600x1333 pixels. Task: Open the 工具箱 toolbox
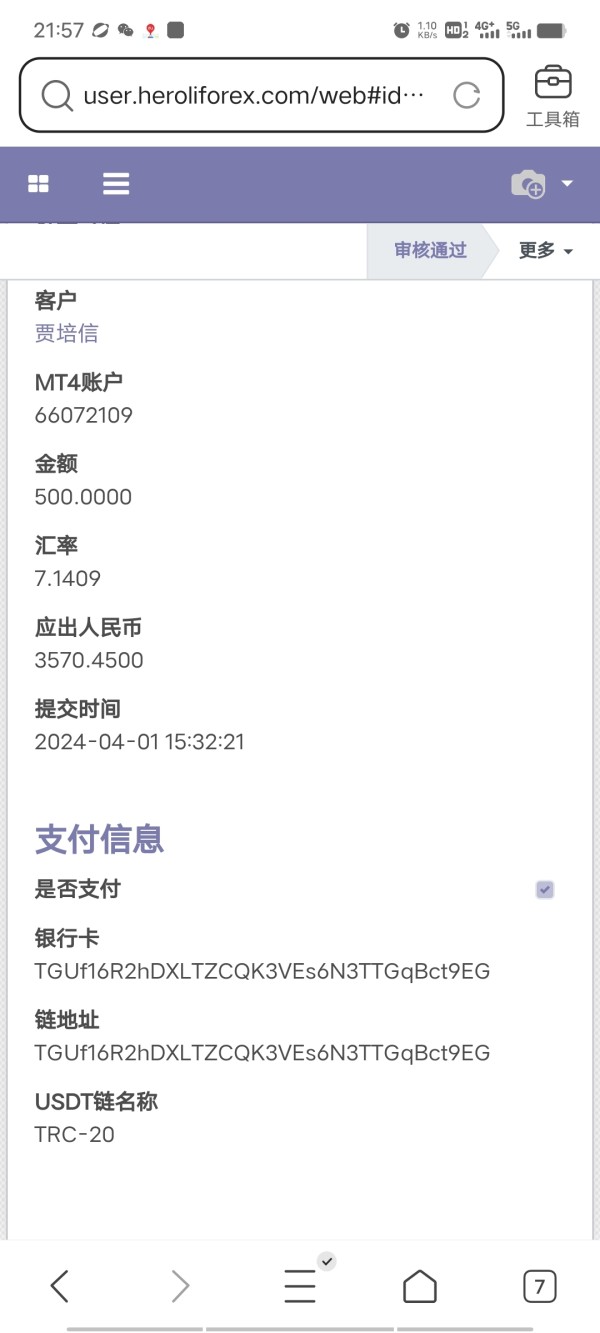click(x=553, y=96)
